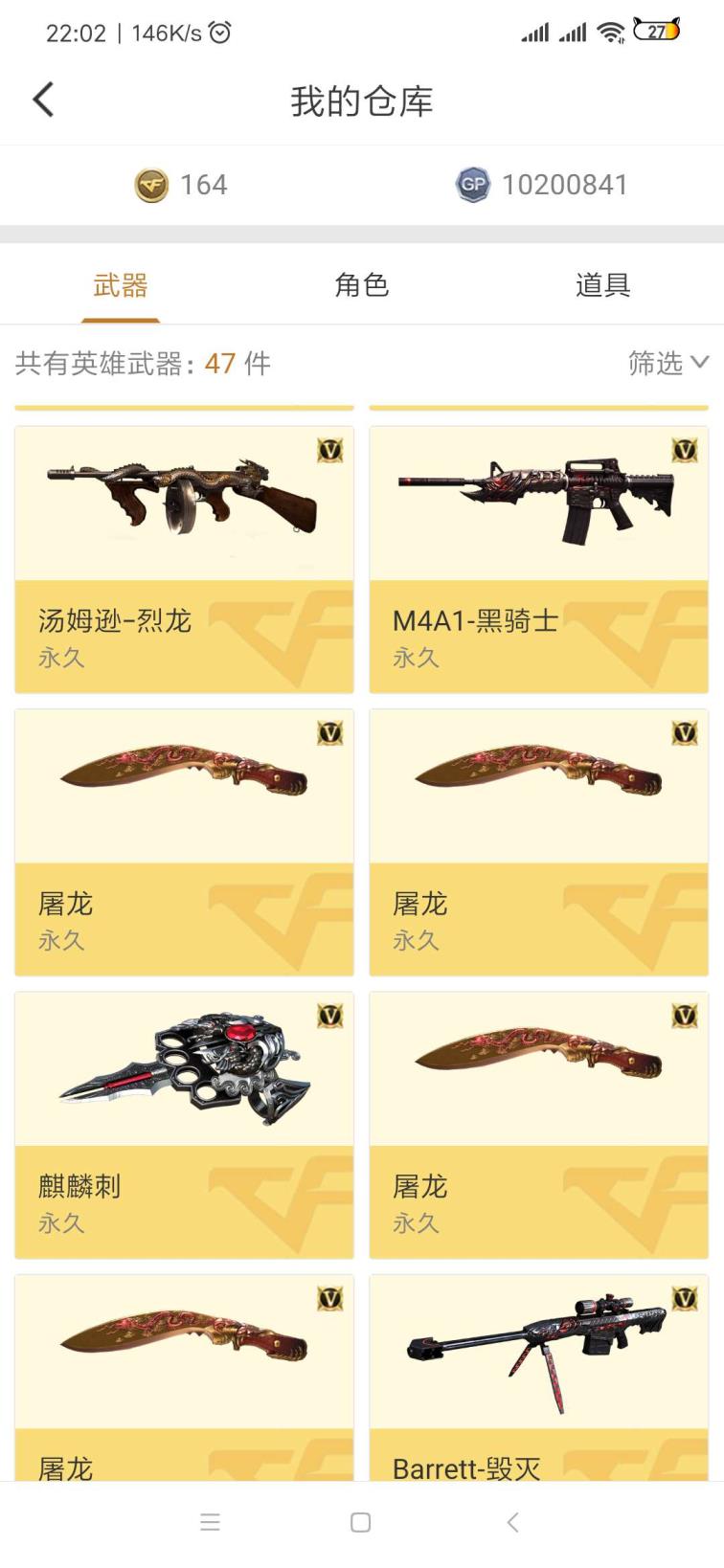
Task: Expand the 筛选 filter dropdown
Action: [x=667, y=363]
